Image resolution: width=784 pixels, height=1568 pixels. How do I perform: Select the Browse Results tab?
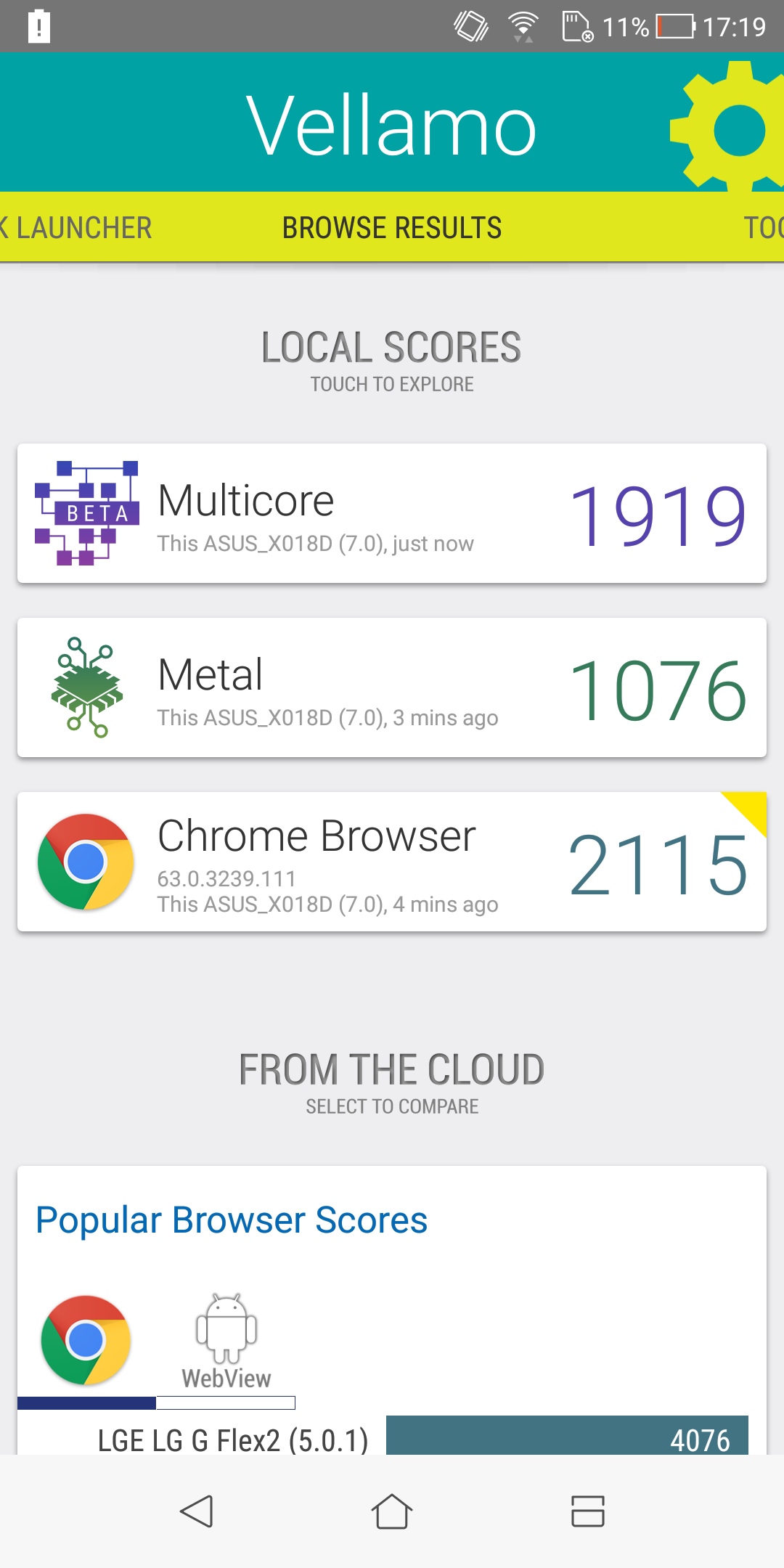pyautogui.click(x=392, y=228)
